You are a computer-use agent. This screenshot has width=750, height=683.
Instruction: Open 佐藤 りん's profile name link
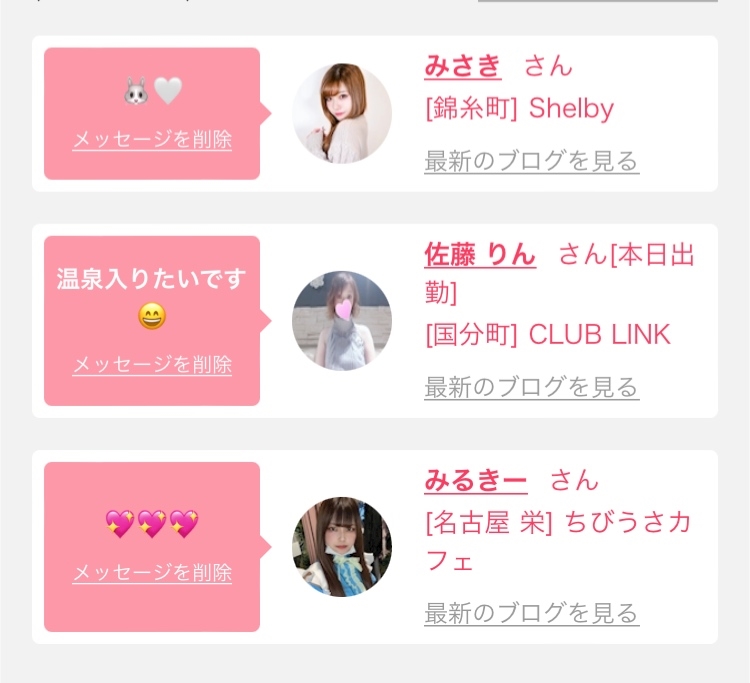pos(480,254)
